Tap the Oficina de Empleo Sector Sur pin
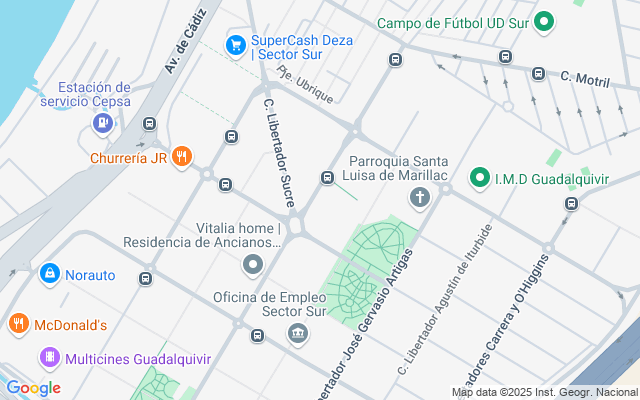This screenshot has width=640, height=400. (298, 335)
